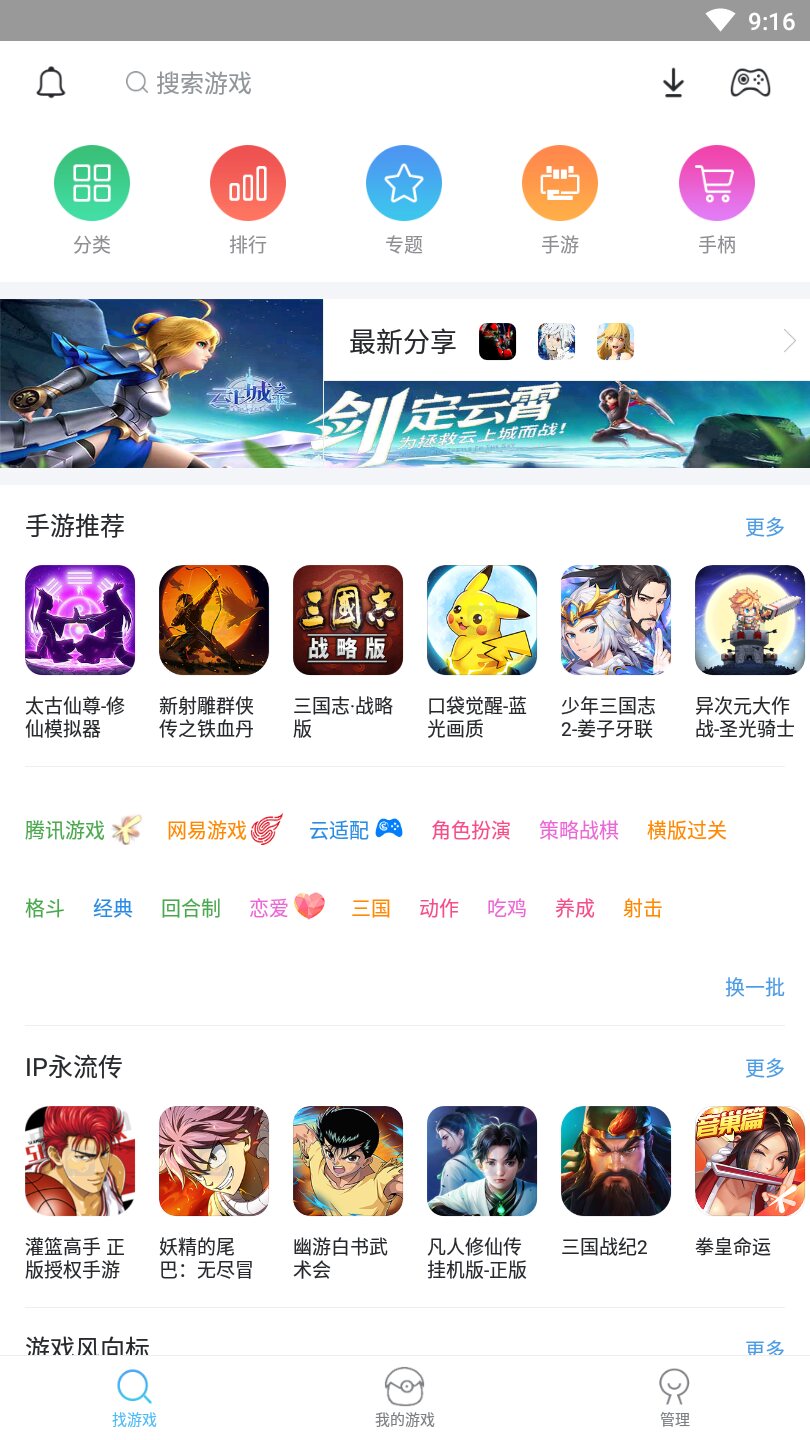Switch to the 管理 tab
This screenshot has height=1440, width=810.
(675, 1397)
